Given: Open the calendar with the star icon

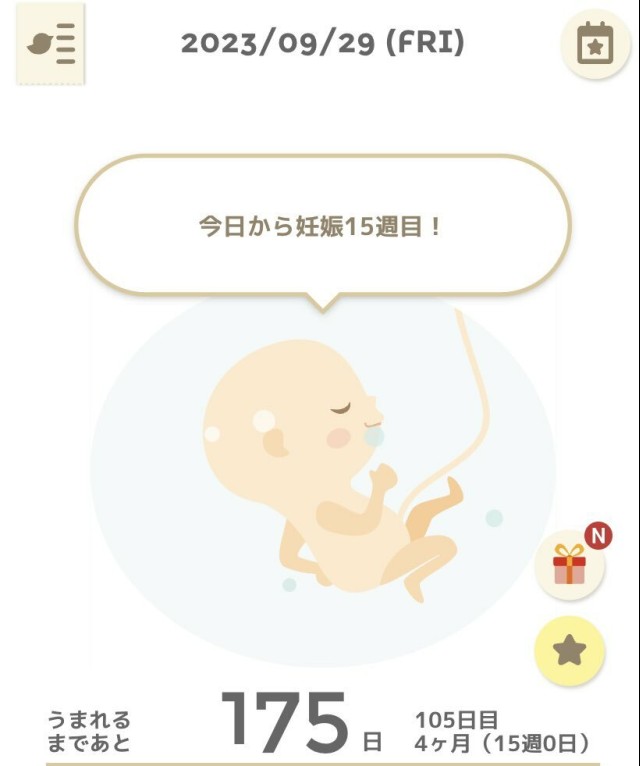Looking at the screenshot, I should pos(595,44).
